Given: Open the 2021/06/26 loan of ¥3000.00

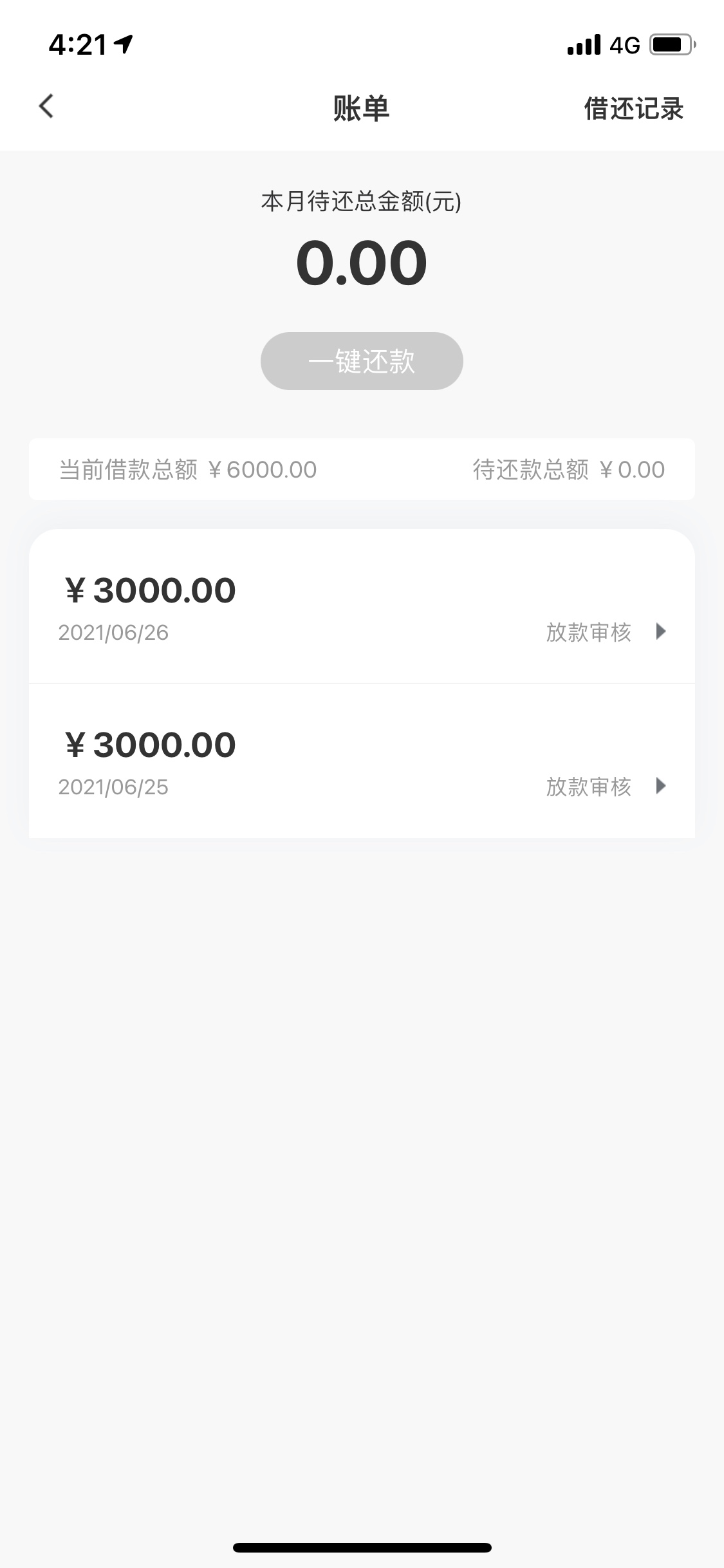Looking at the screenshot, I should [x=362, y=606].
